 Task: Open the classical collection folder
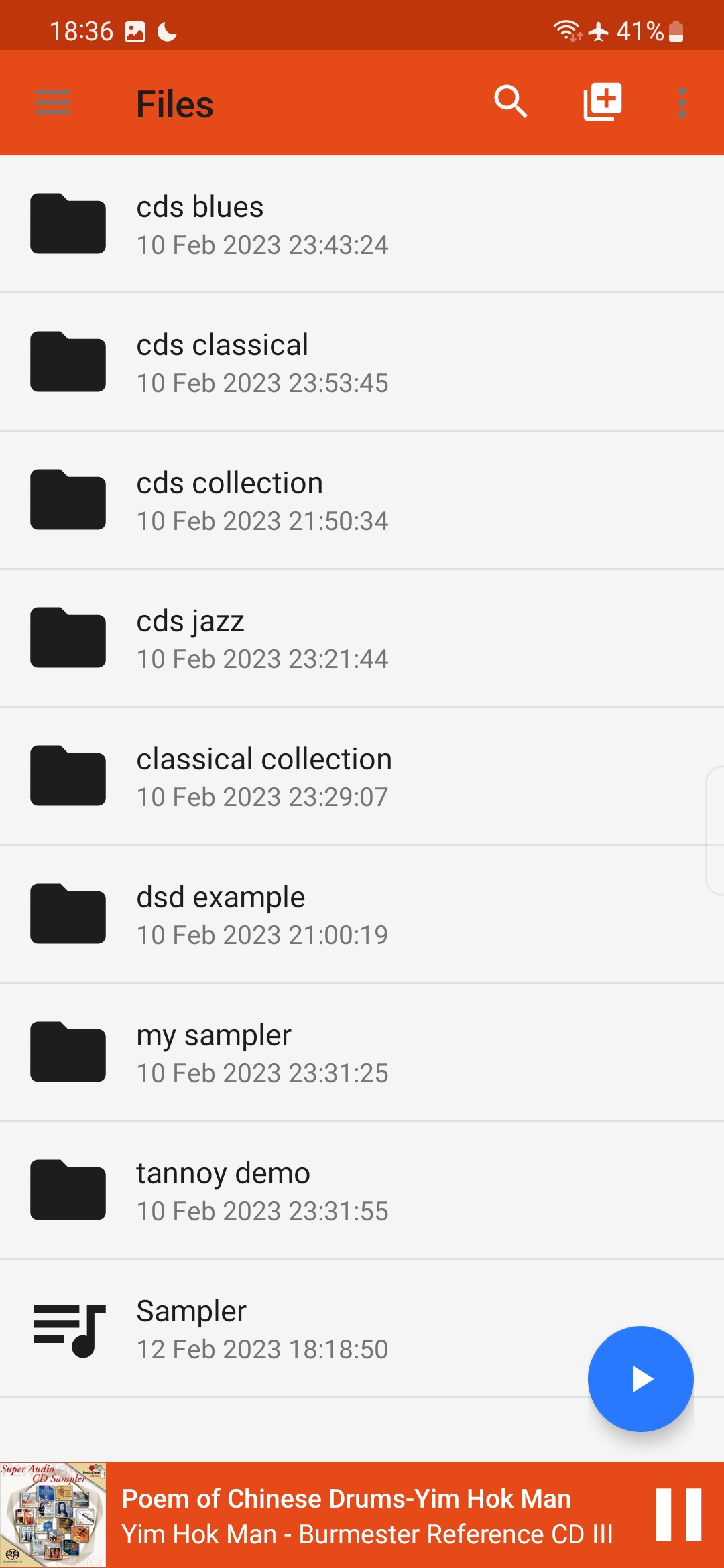tap(362, 777)
